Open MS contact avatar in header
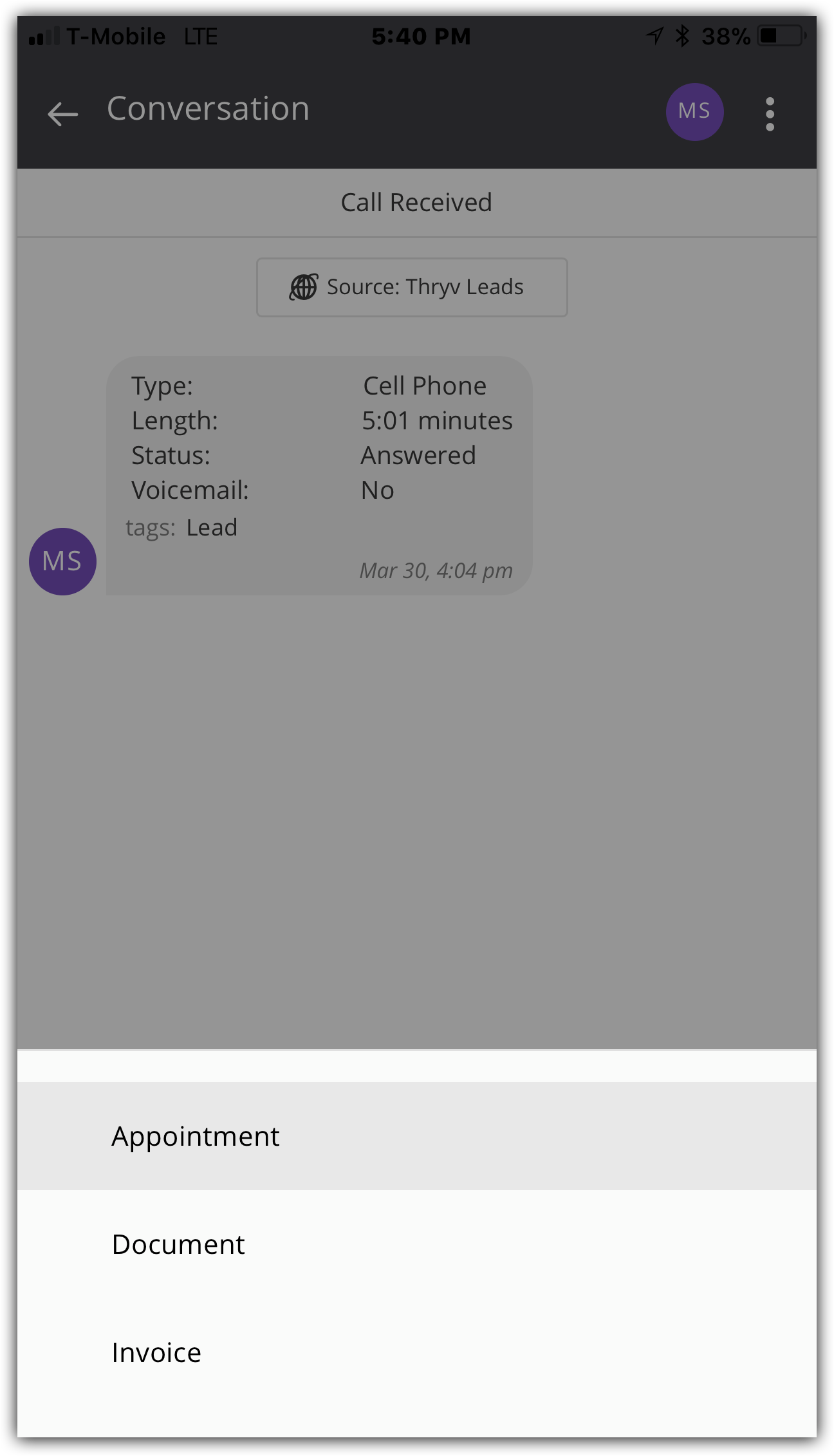 (x=694, y=111)
